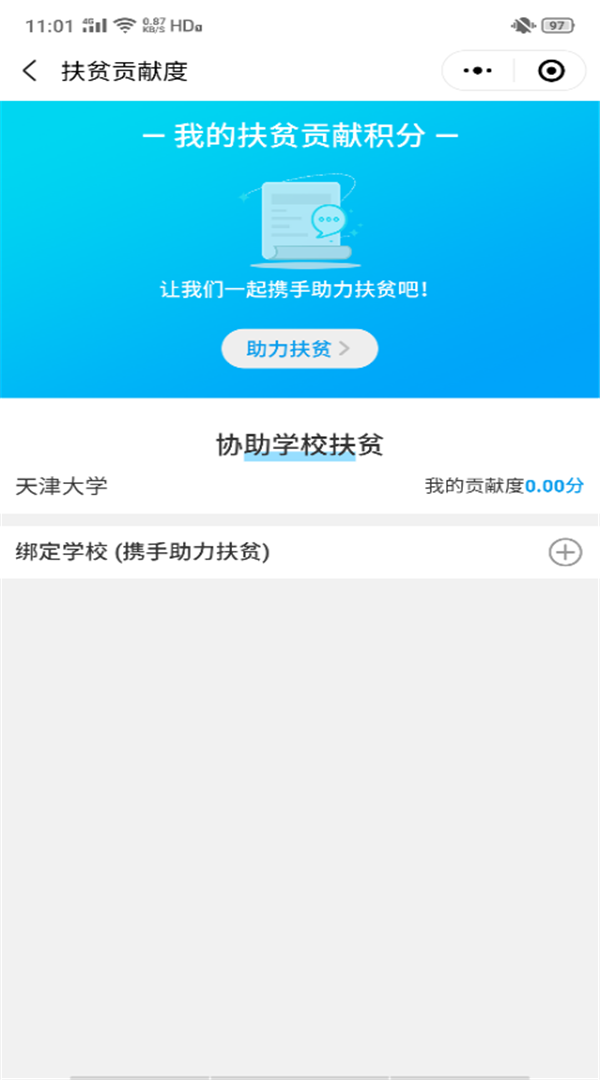Go back from 扶贫贡献度 page
Screen dimensions: 600x1080
[30, 71]
